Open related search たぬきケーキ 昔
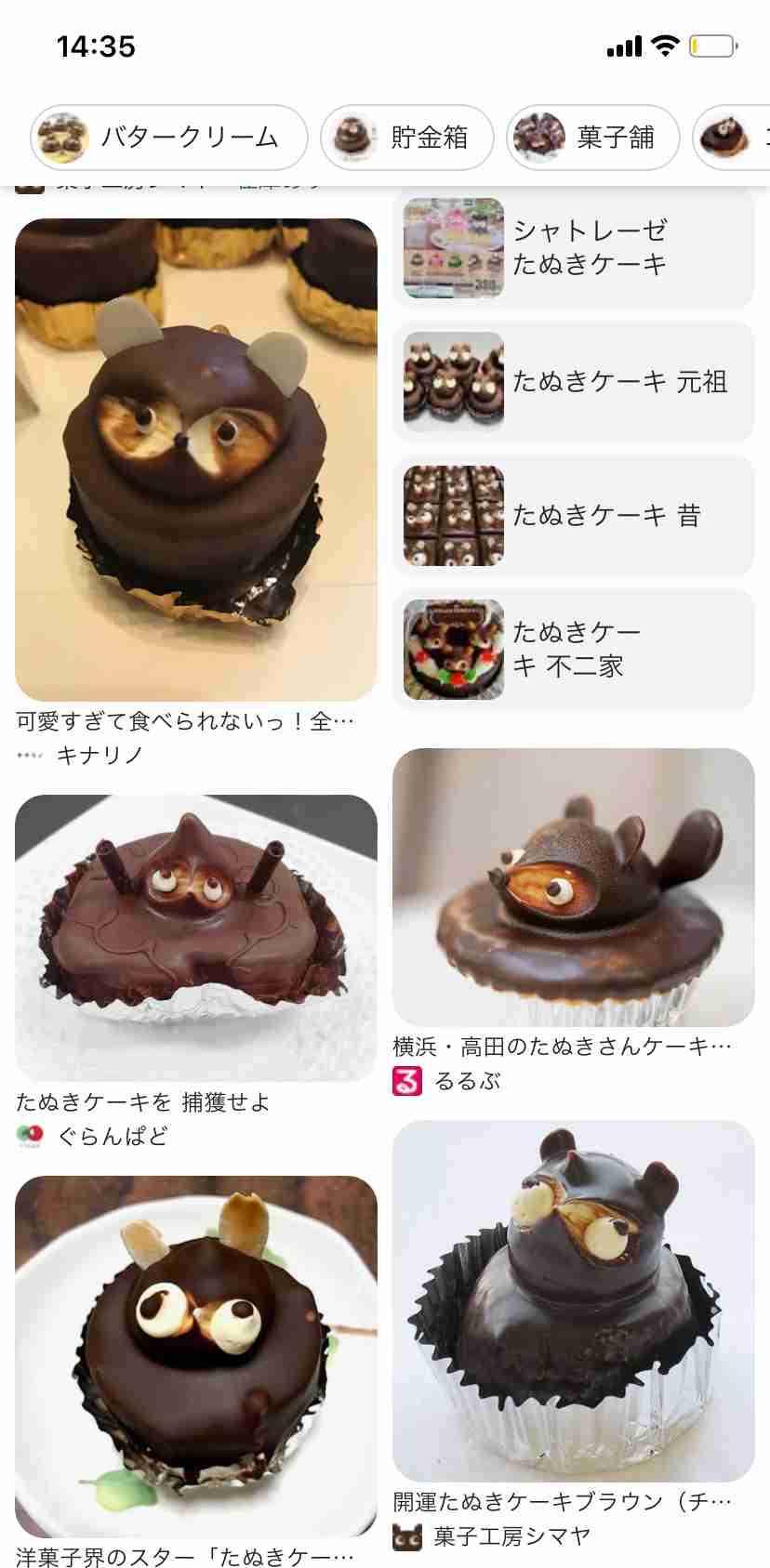770x1568 pixels. [x=573, y=515]
